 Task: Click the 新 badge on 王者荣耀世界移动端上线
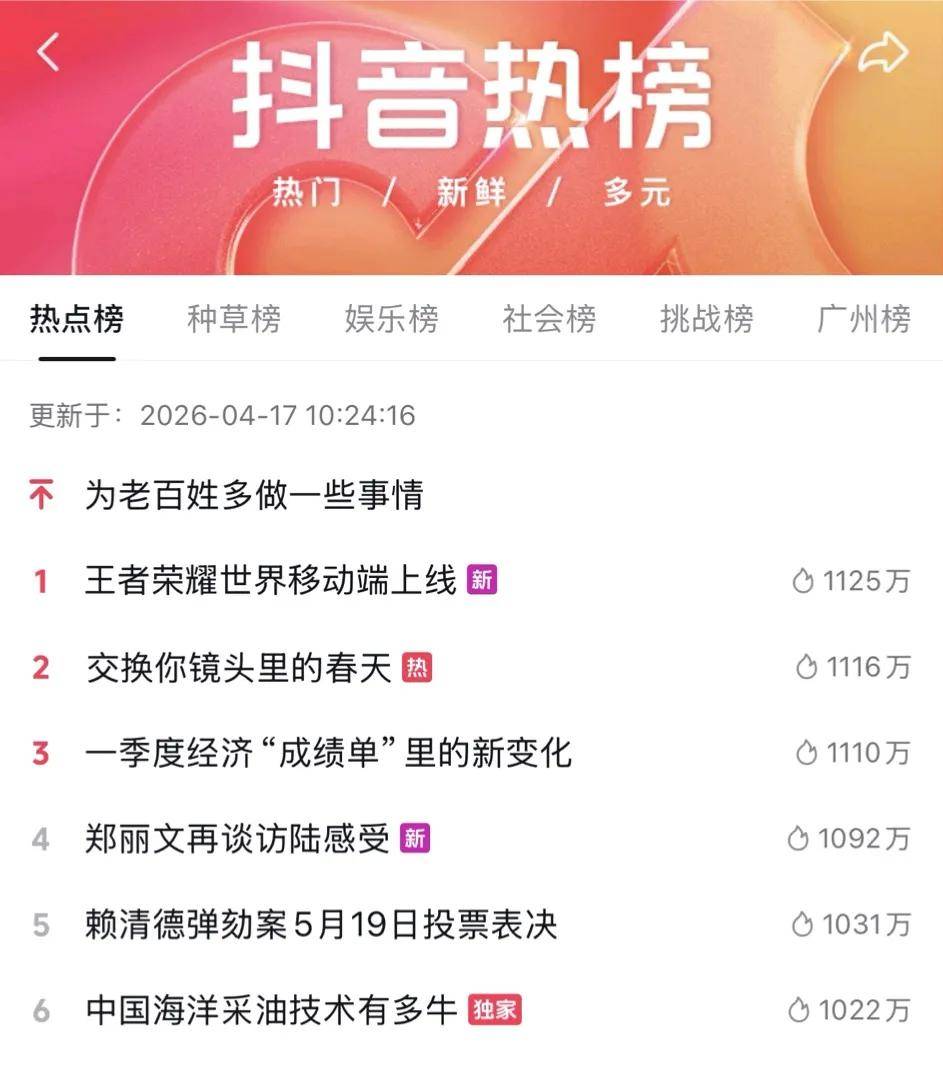coord(479,580)
